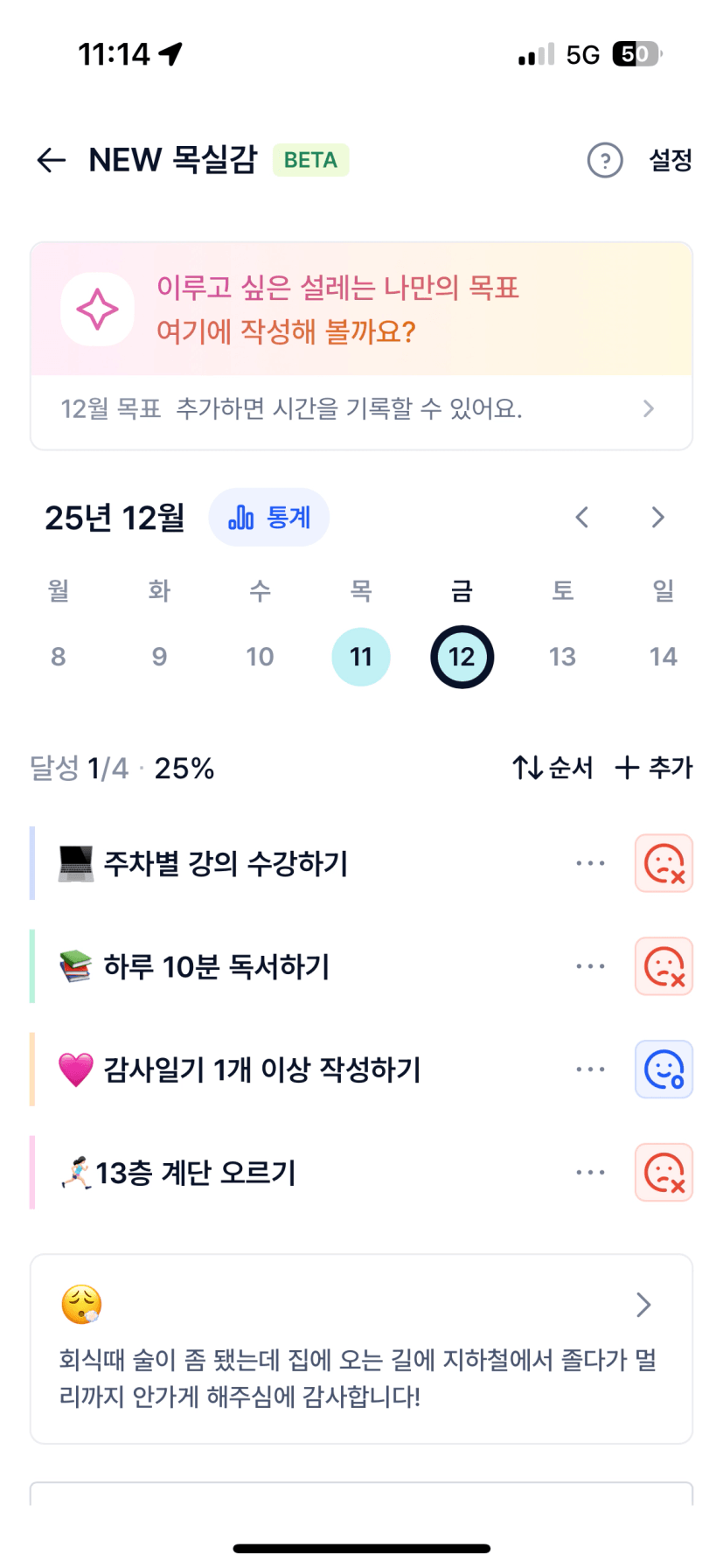Select date 11 in the calendar
This screenshot has height=1568, width=723.
[x=361, y=657]
